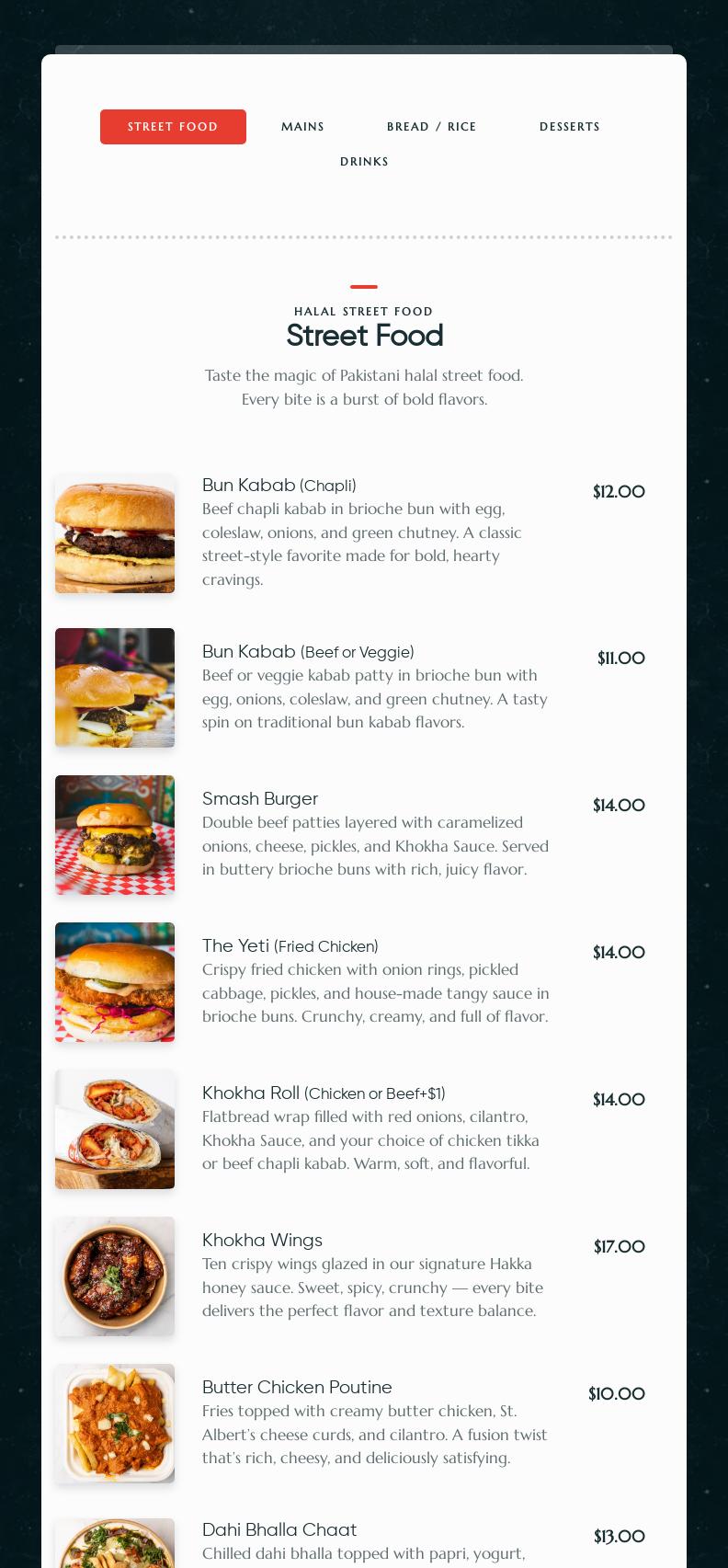Select the Street Food category tab
Viewport: 728px width, 1568px height.
click(173, 127)
